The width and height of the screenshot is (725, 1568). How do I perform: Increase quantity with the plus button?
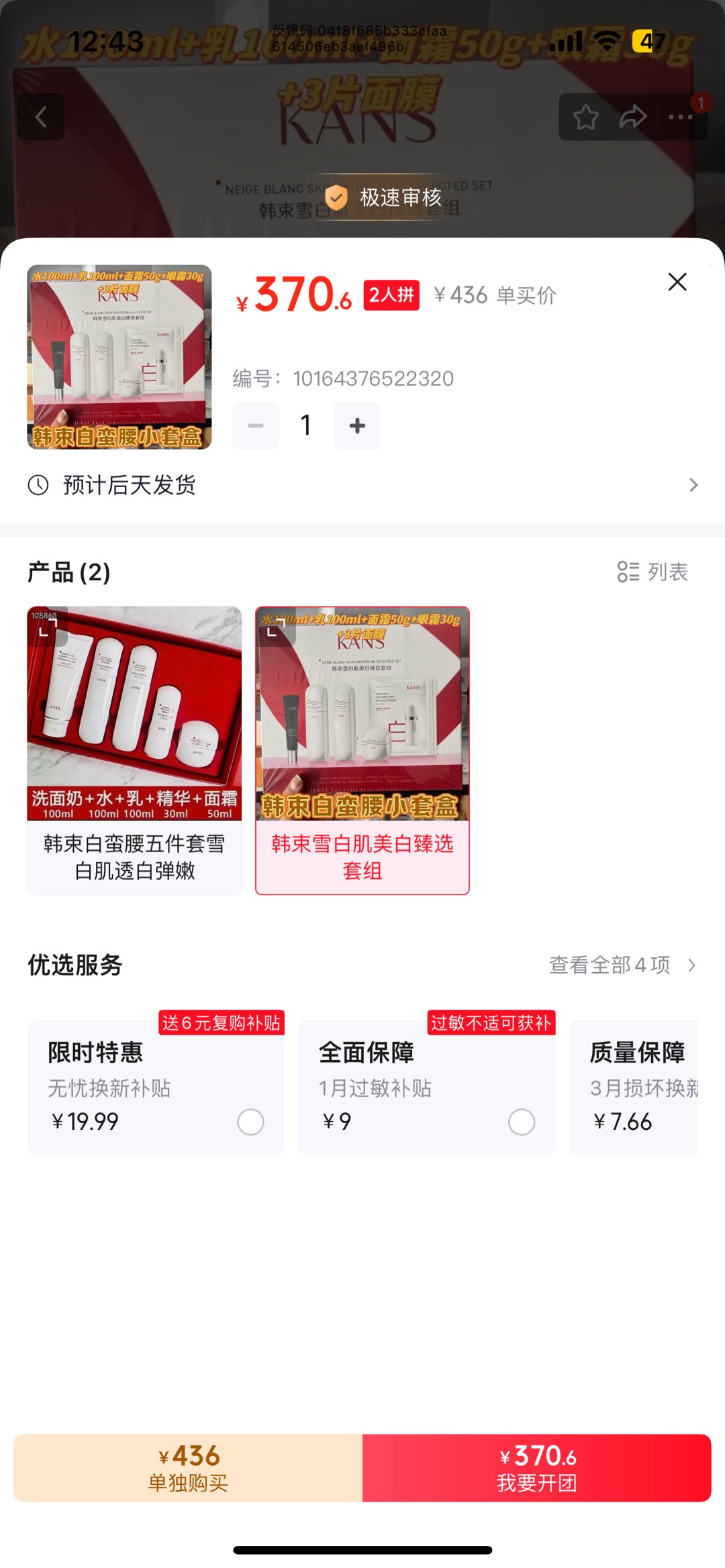(x=357, y=425)
